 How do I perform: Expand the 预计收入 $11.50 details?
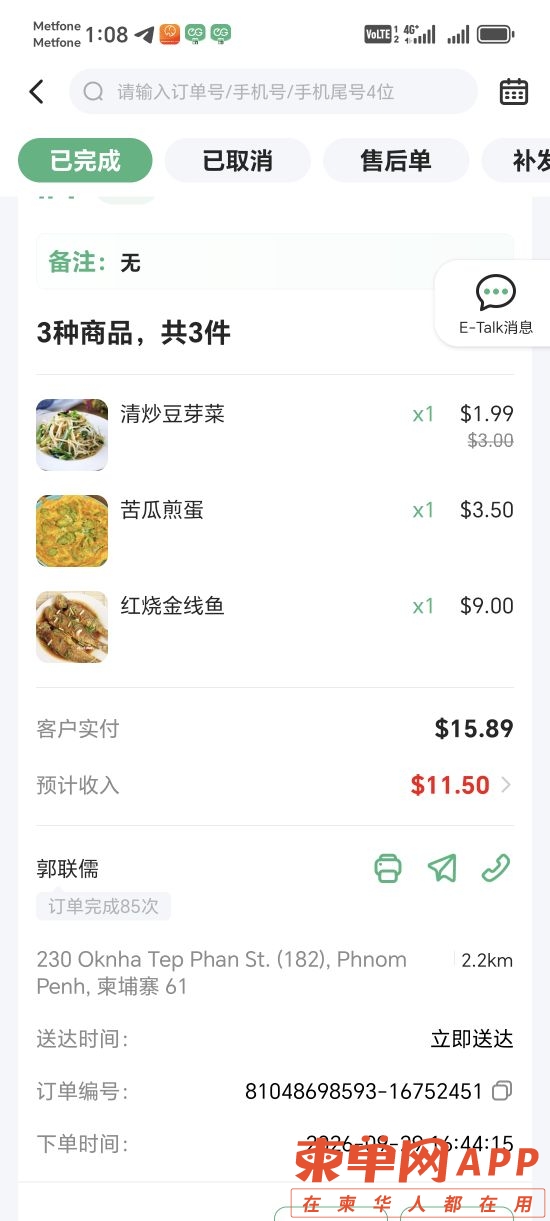click(x=275, y=785)
